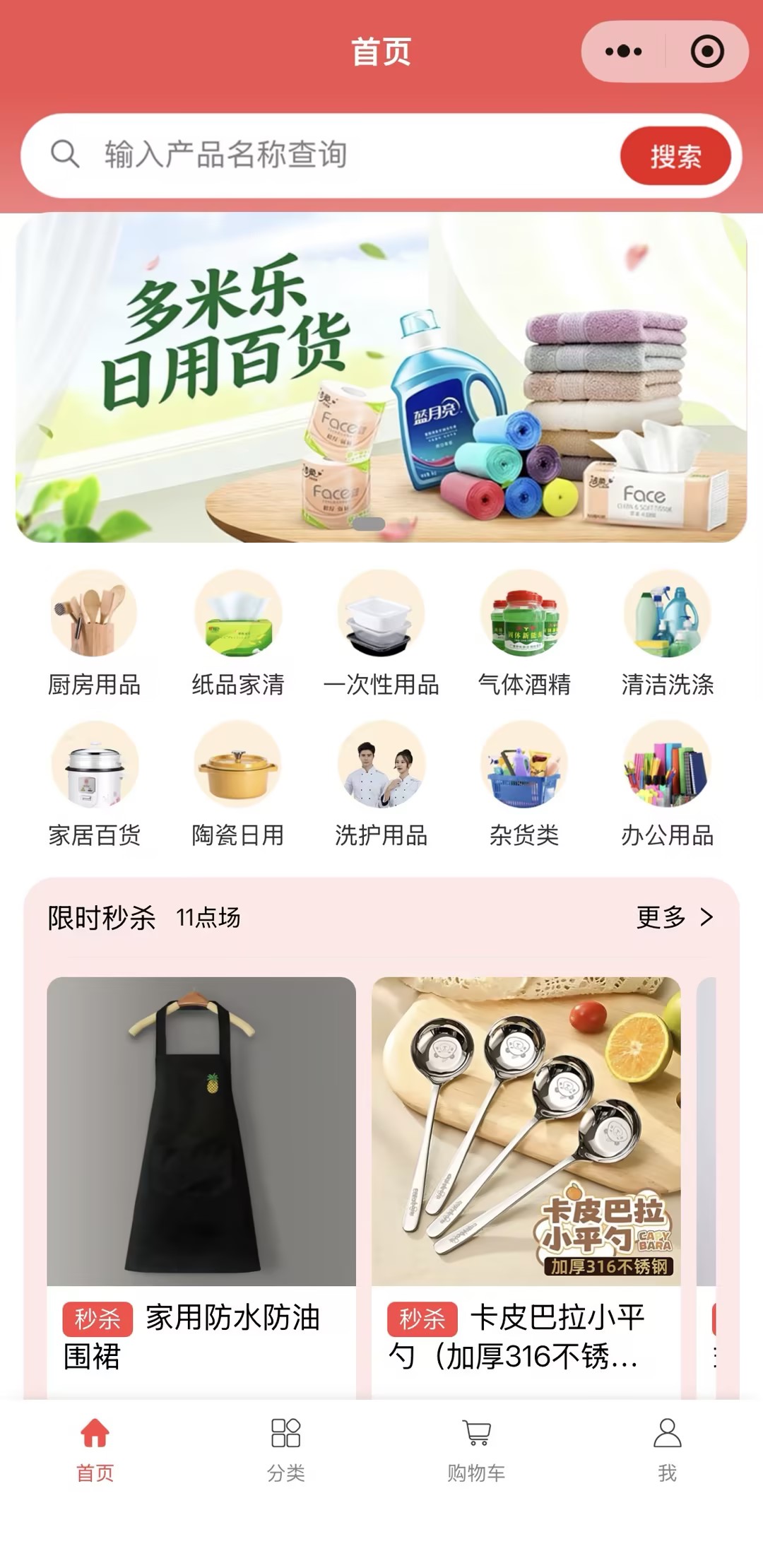Select the 一次性用品 category
763x1568 pixels.
point(381,634)
